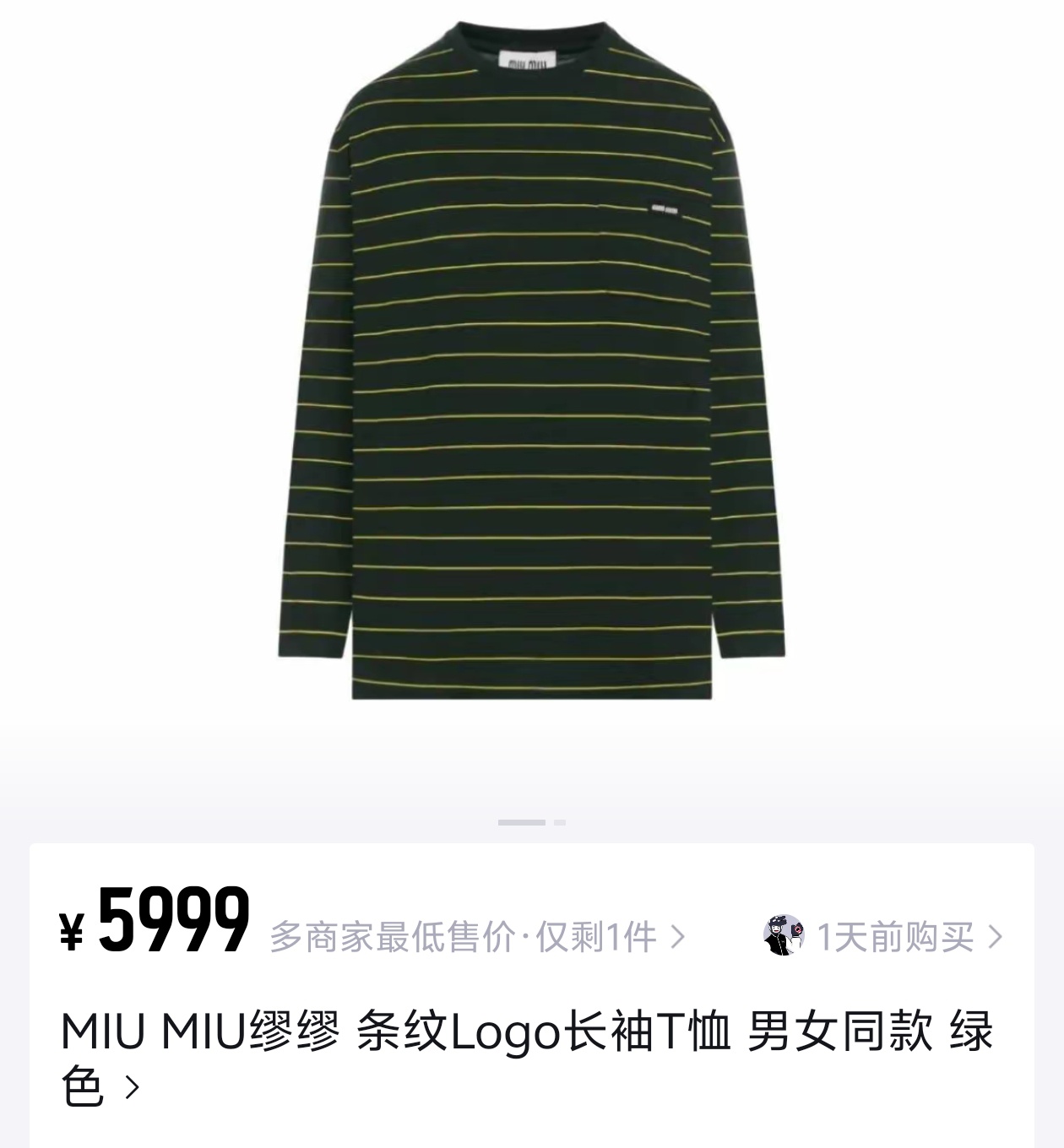Tap the image carousel page indicator

coord(531,821)
